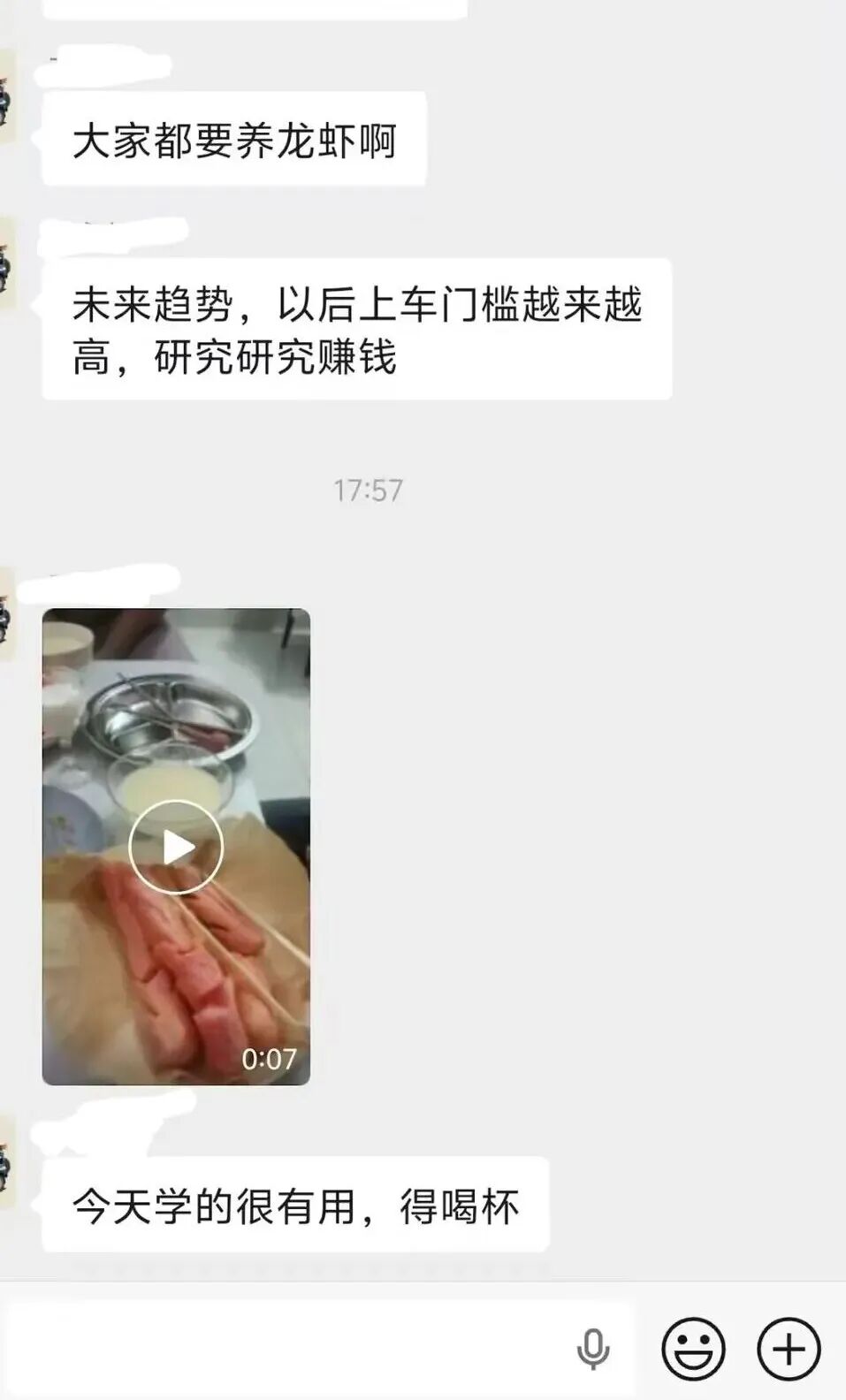This screenshot has width=846, height=1400.
Task: Switch to voice message input
Action: point(593,1349)
